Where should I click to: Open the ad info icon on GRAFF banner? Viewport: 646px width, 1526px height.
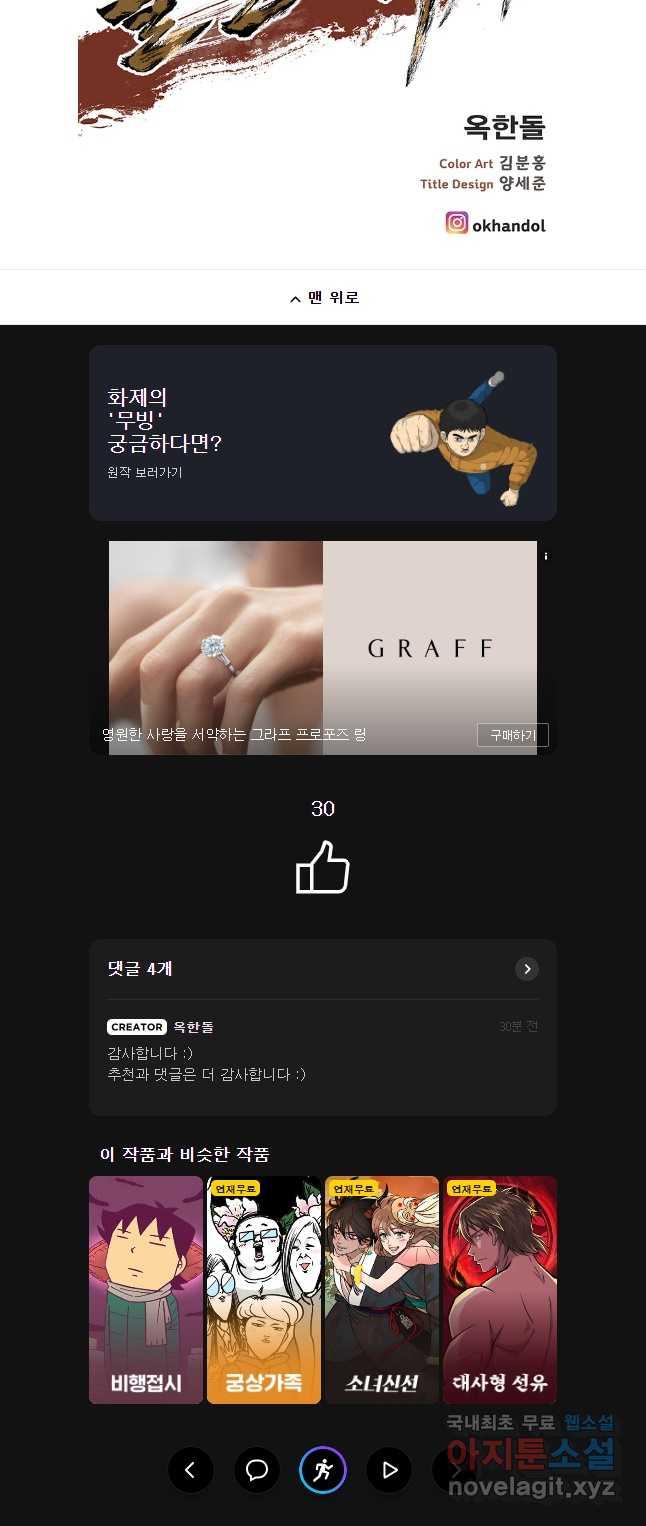coord(546,556)
